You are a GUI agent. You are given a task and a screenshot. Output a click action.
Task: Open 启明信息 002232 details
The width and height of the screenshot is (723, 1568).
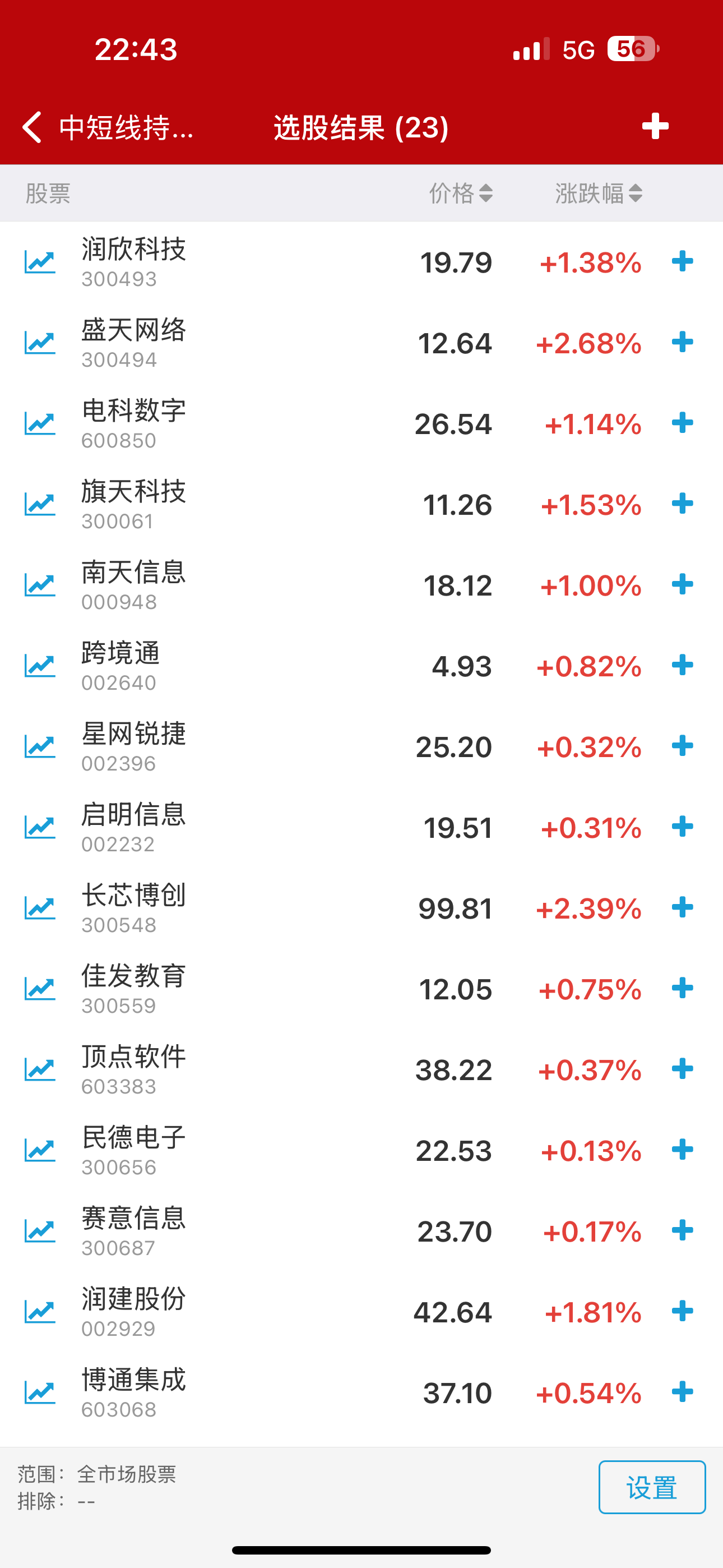point(134,827)
